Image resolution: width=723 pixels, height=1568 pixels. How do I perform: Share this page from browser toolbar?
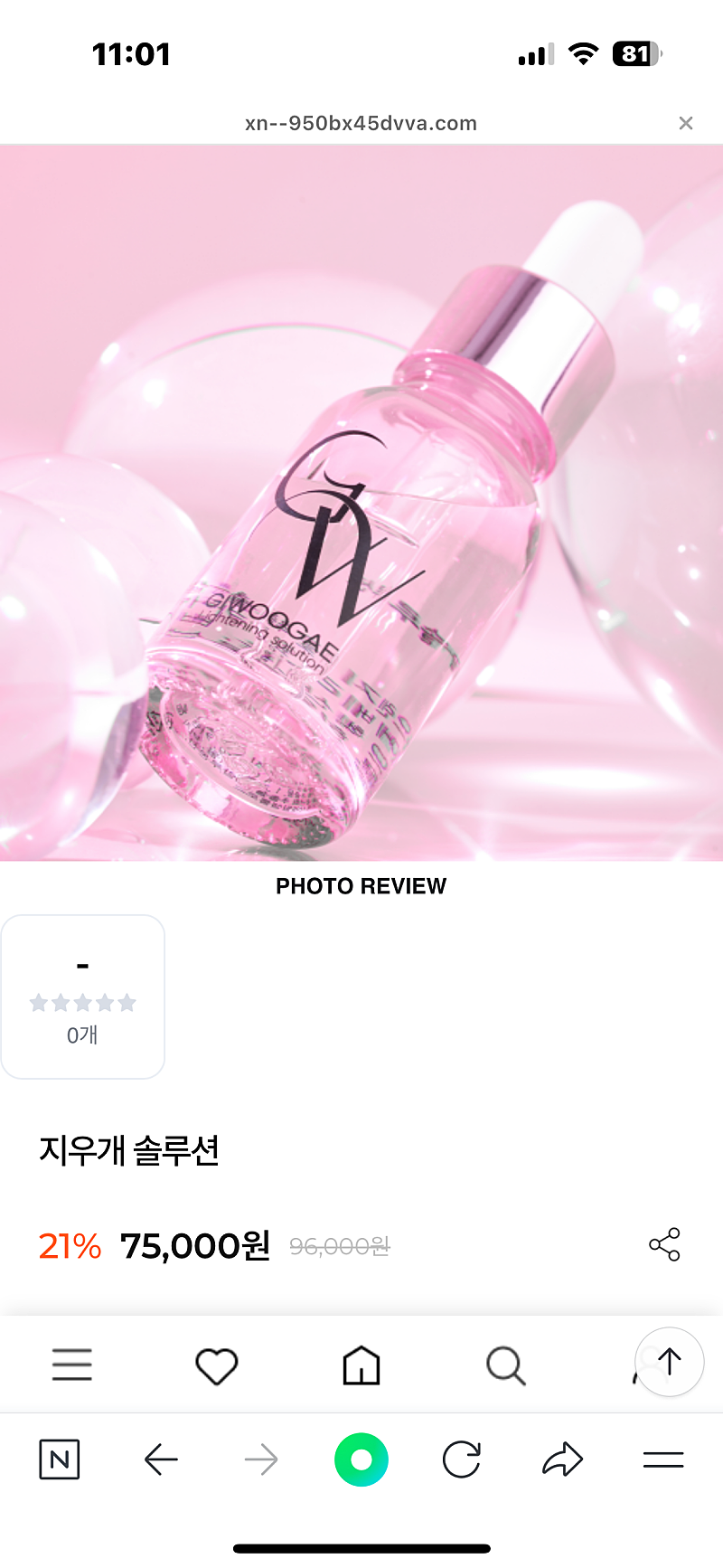(x=562, y=1459)
